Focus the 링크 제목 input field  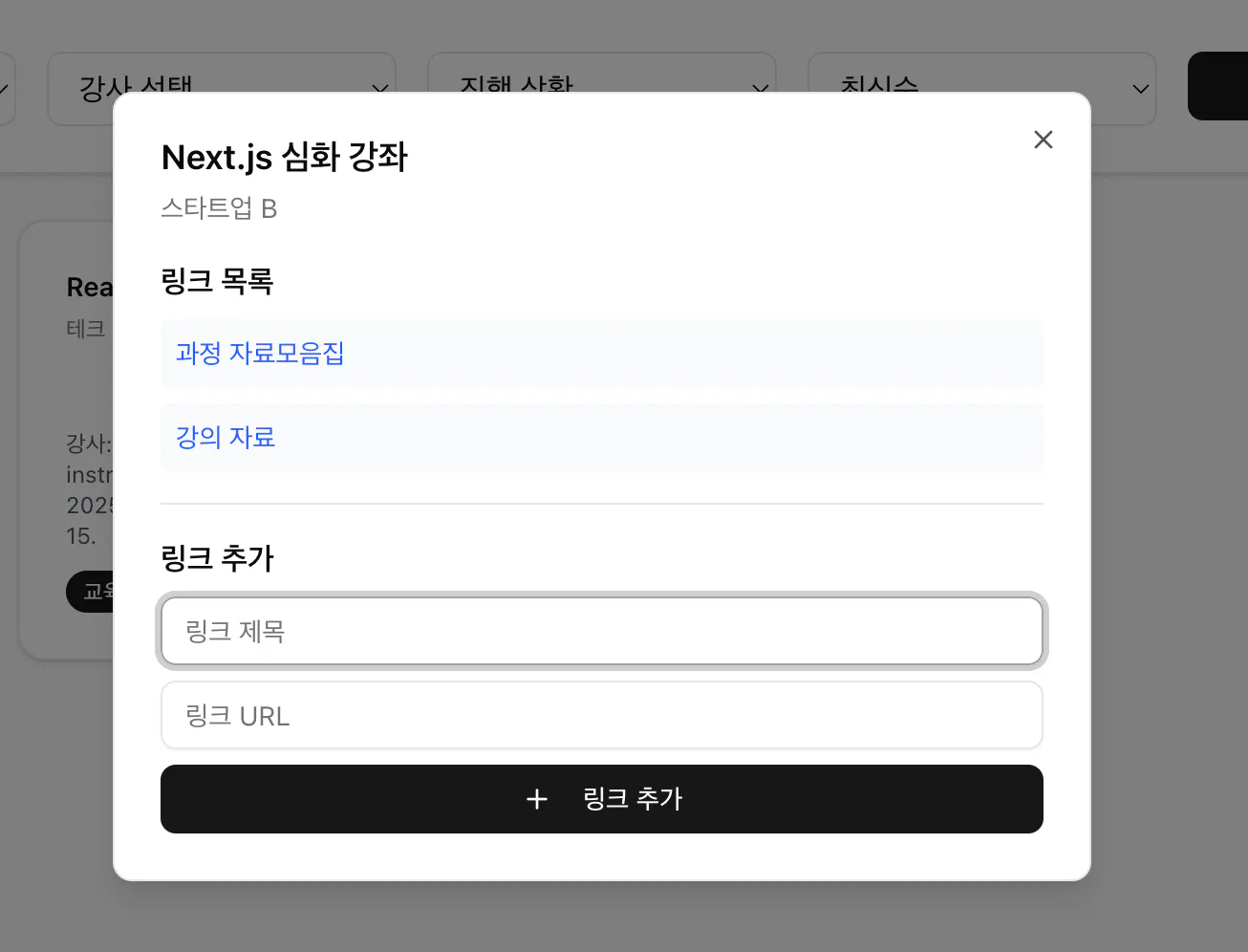point(601,631)
